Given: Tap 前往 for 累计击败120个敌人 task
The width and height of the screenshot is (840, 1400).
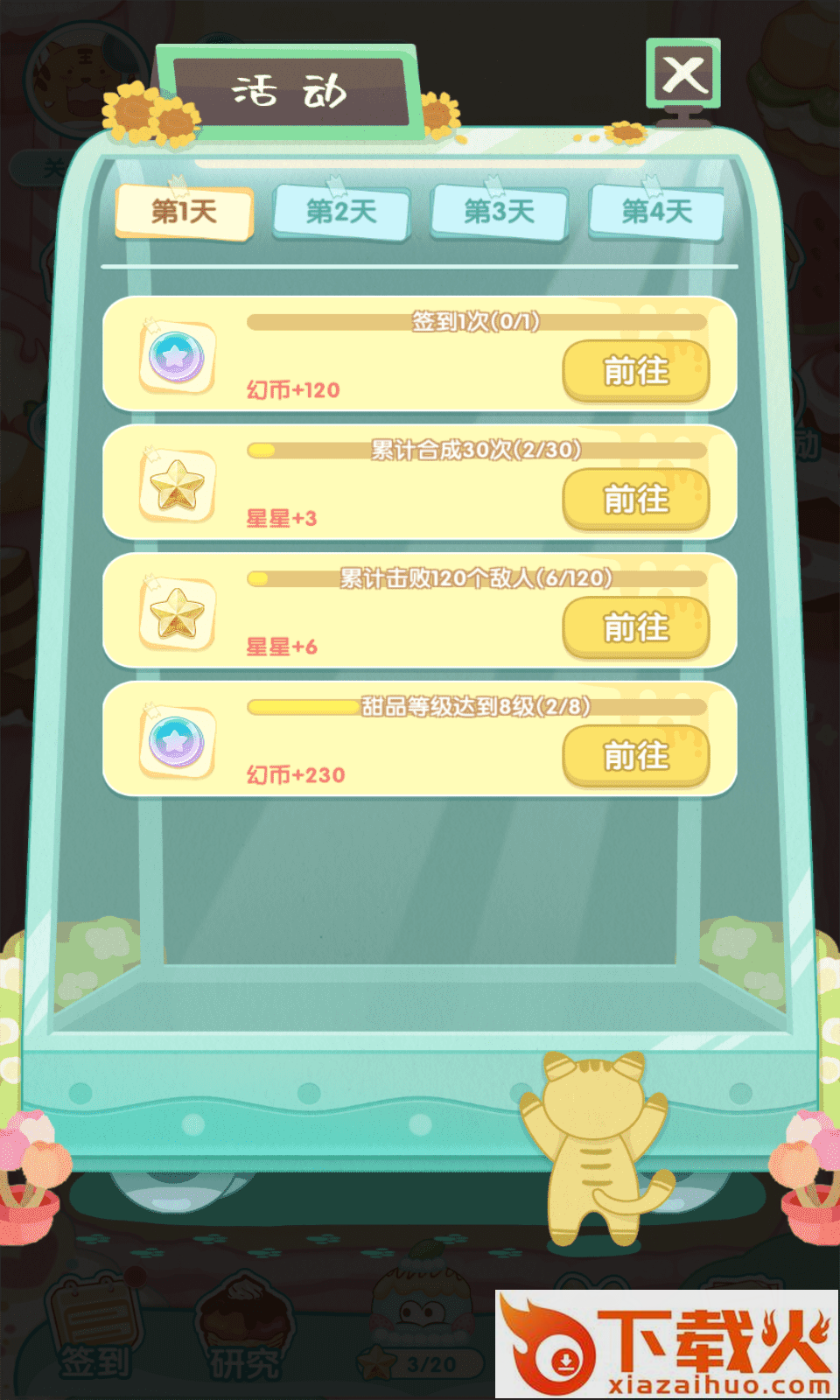Looking at the screenshot, I should coord(635,628).
